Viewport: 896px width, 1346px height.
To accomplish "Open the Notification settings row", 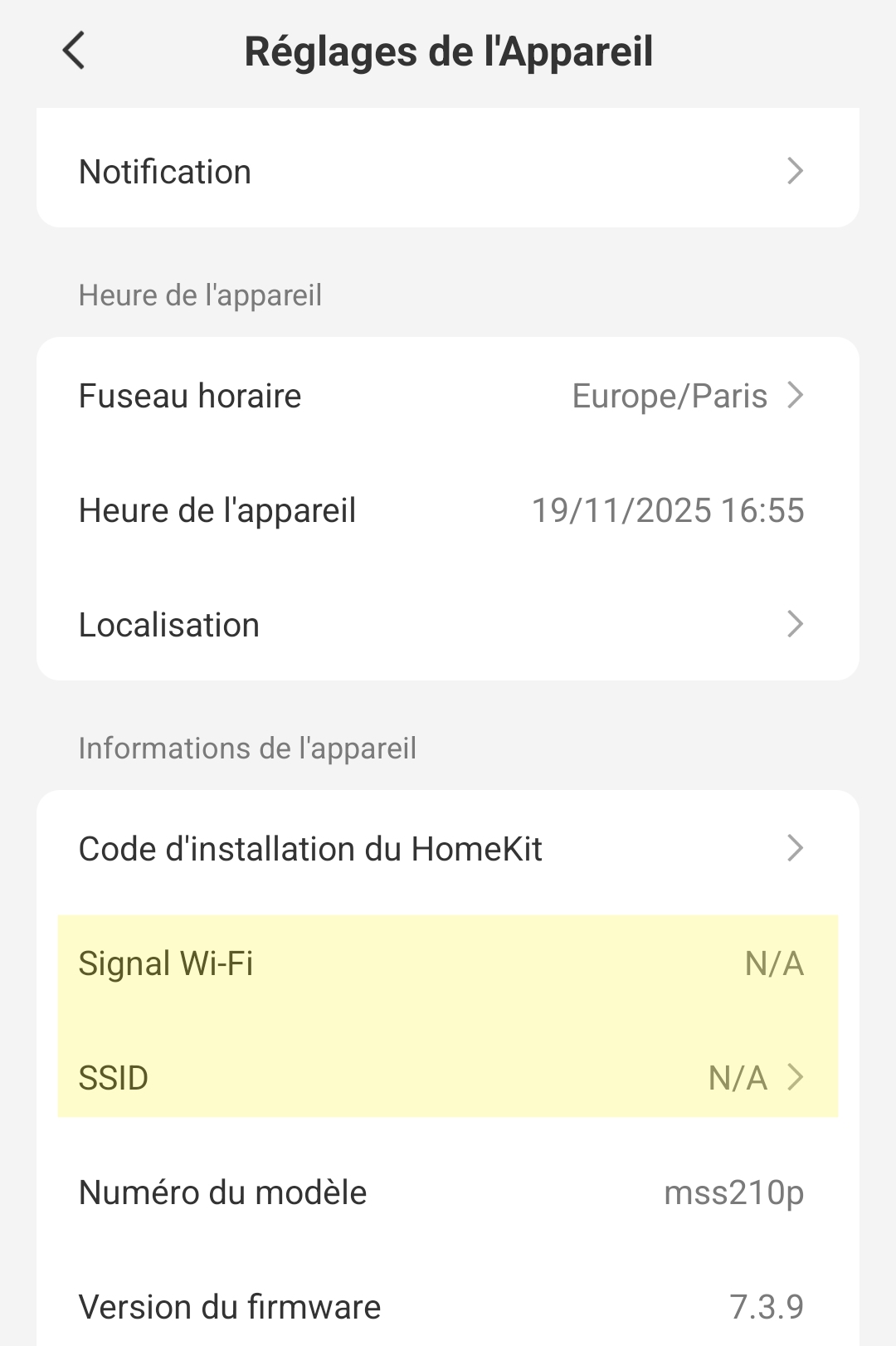I will [448, 172].
